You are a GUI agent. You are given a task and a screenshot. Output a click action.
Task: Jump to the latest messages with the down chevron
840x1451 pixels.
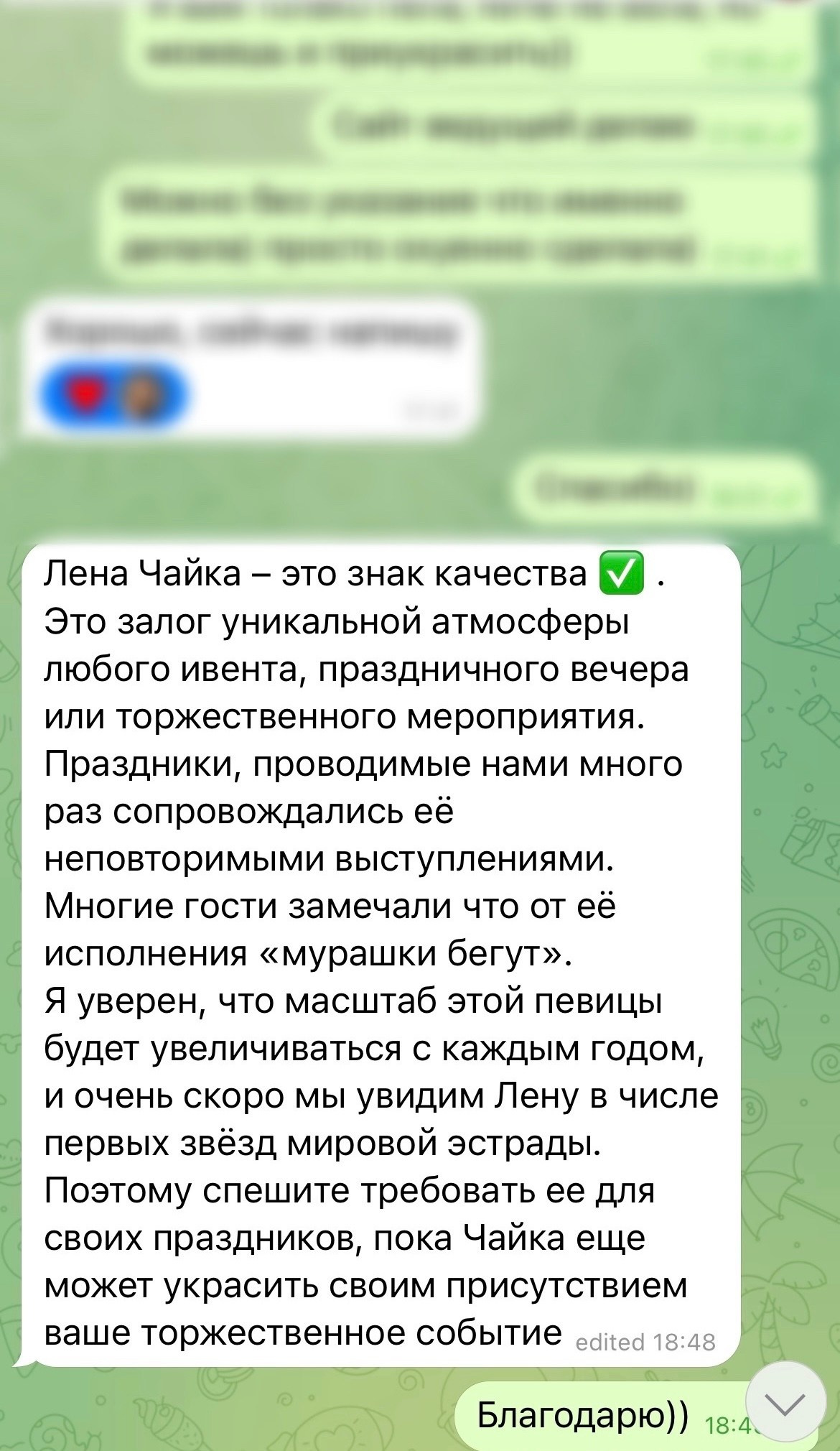(x=785, y=1401)
